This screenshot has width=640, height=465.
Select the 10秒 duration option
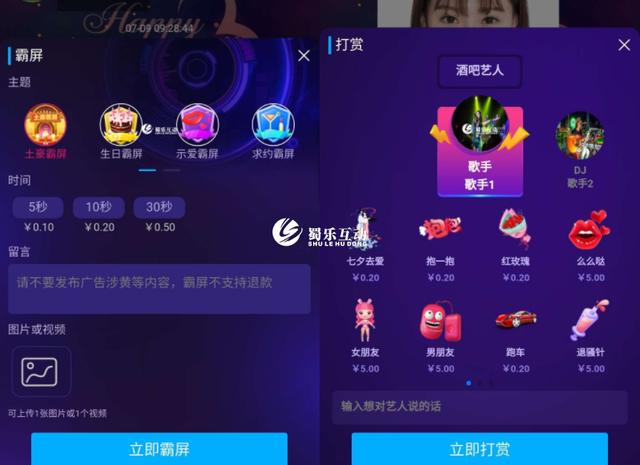tap(98, 208)
